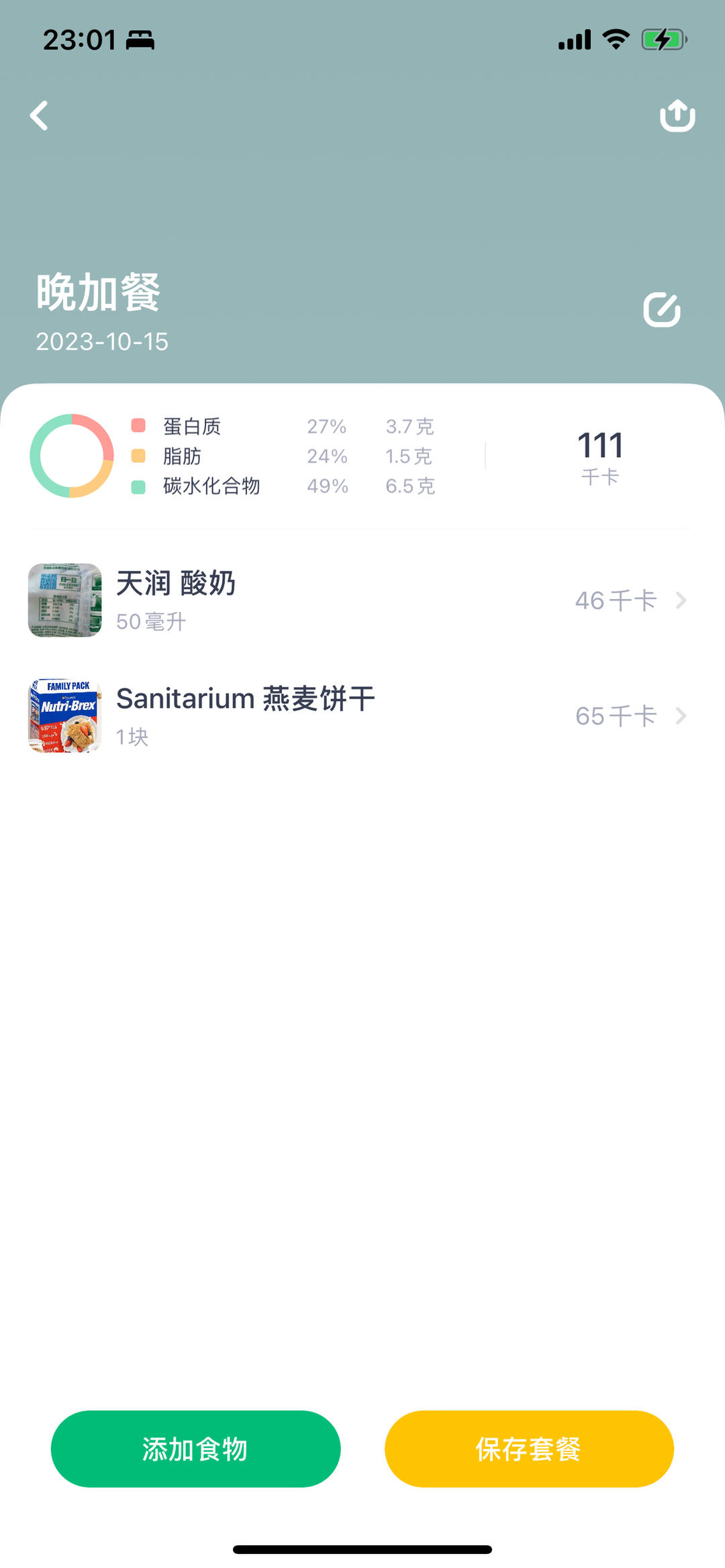Select the 蛋白质 legend marker
Viewport: 725px width, 1568px height.
coord(138,426)
